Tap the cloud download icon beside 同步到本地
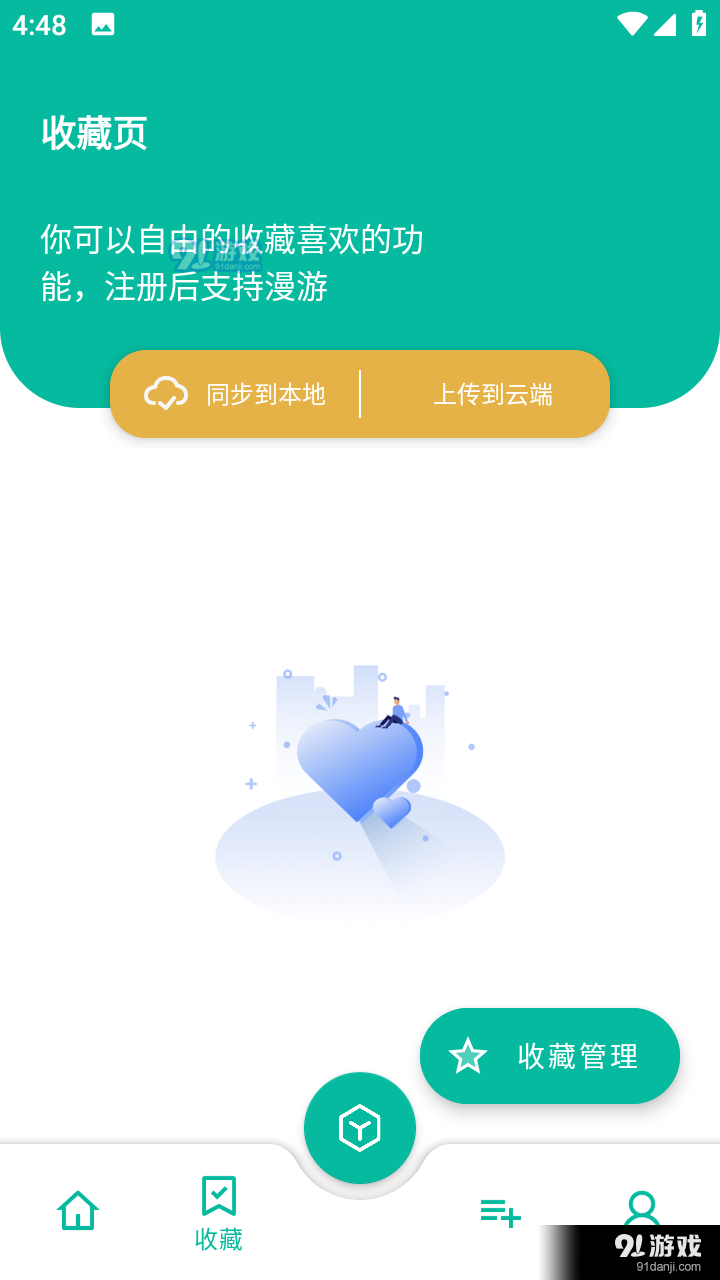Screen dimensions: 720x1280 coord(166,393)
